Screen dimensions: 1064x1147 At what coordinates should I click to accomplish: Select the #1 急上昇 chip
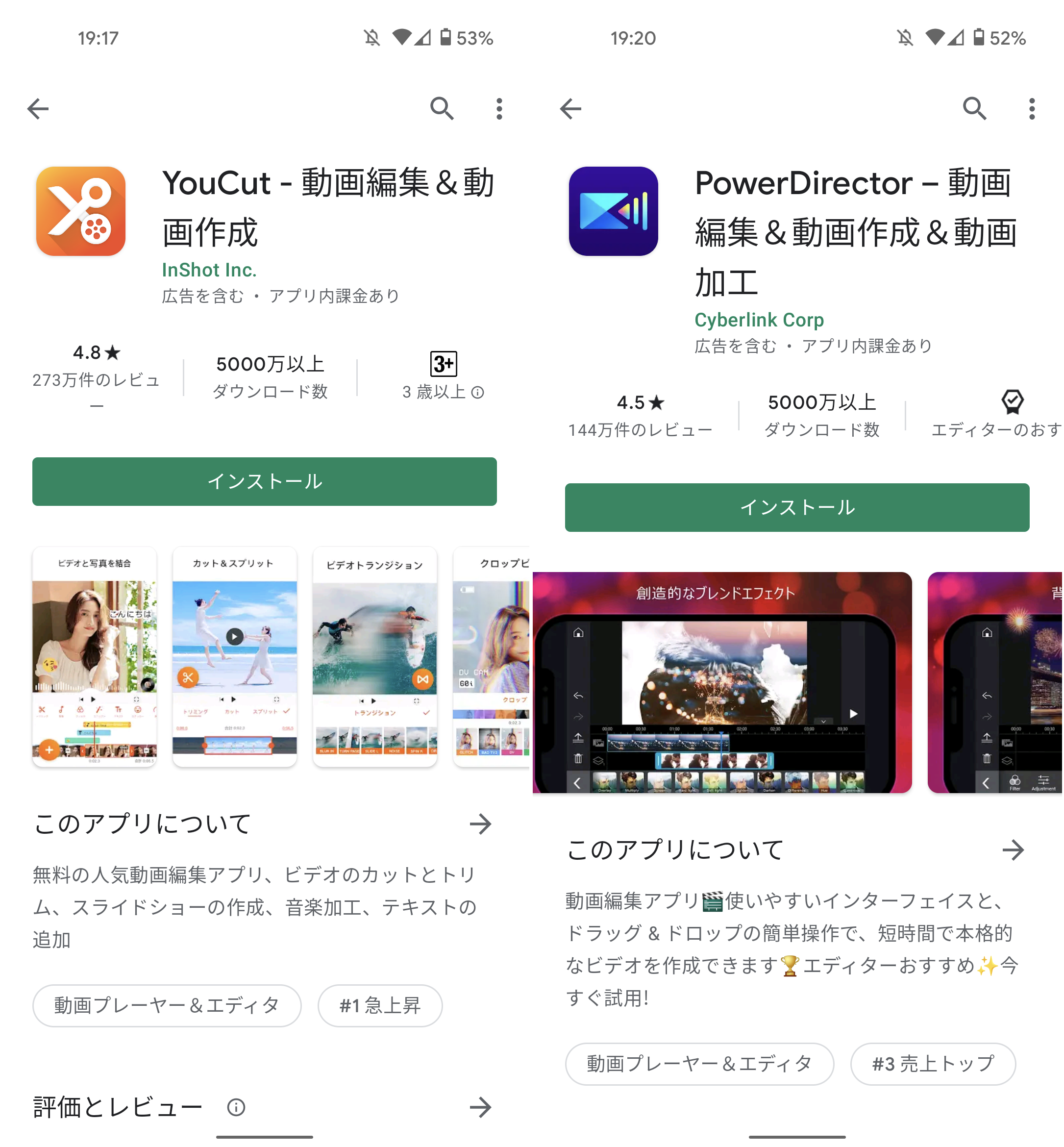click(x=379, y=1005)
